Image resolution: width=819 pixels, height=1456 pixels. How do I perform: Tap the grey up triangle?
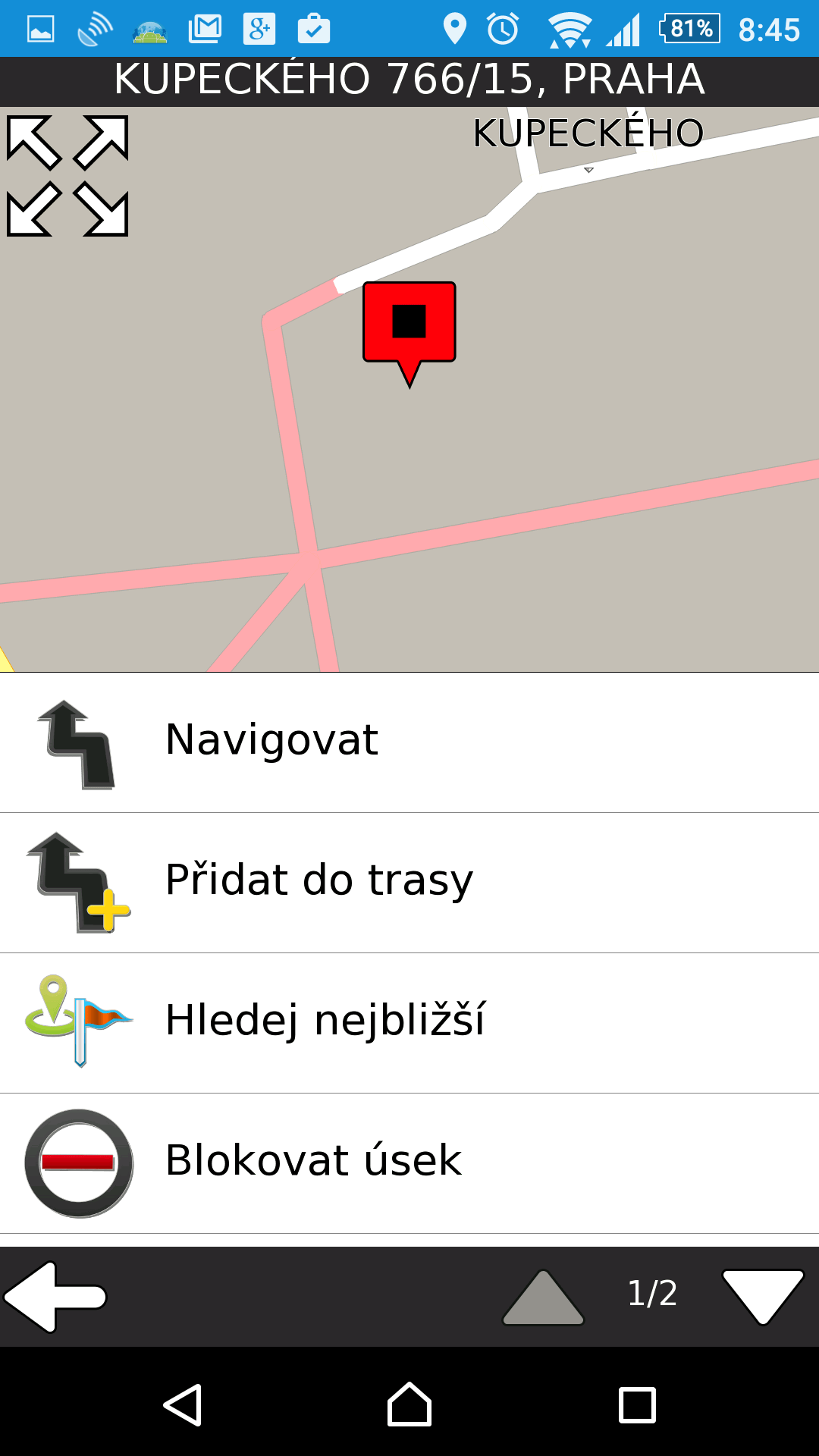point(543,1297)
